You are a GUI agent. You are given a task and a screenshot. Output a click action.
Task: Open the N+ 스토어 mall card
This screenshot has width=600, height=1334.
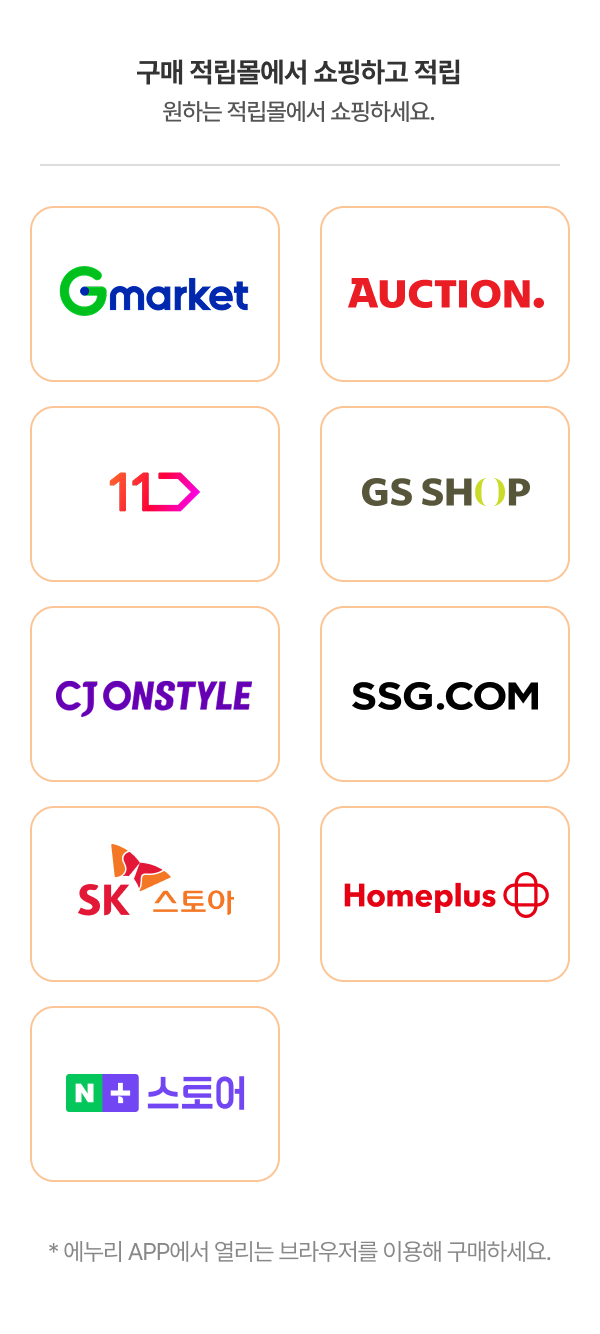[x=155, y=1094]
